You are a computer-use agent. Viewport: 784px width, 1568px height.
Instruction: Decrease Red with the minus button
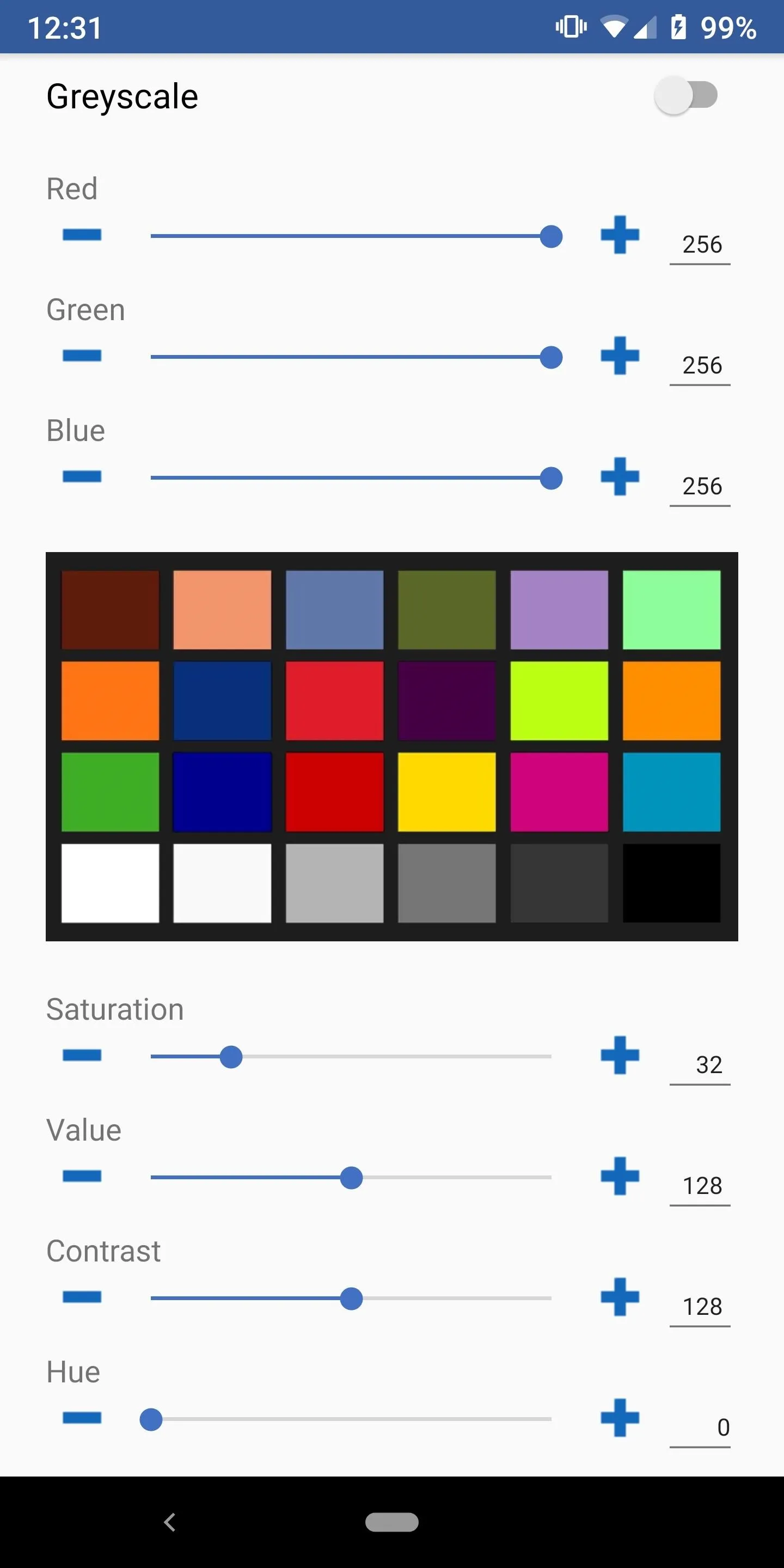(x=82, y=235)
